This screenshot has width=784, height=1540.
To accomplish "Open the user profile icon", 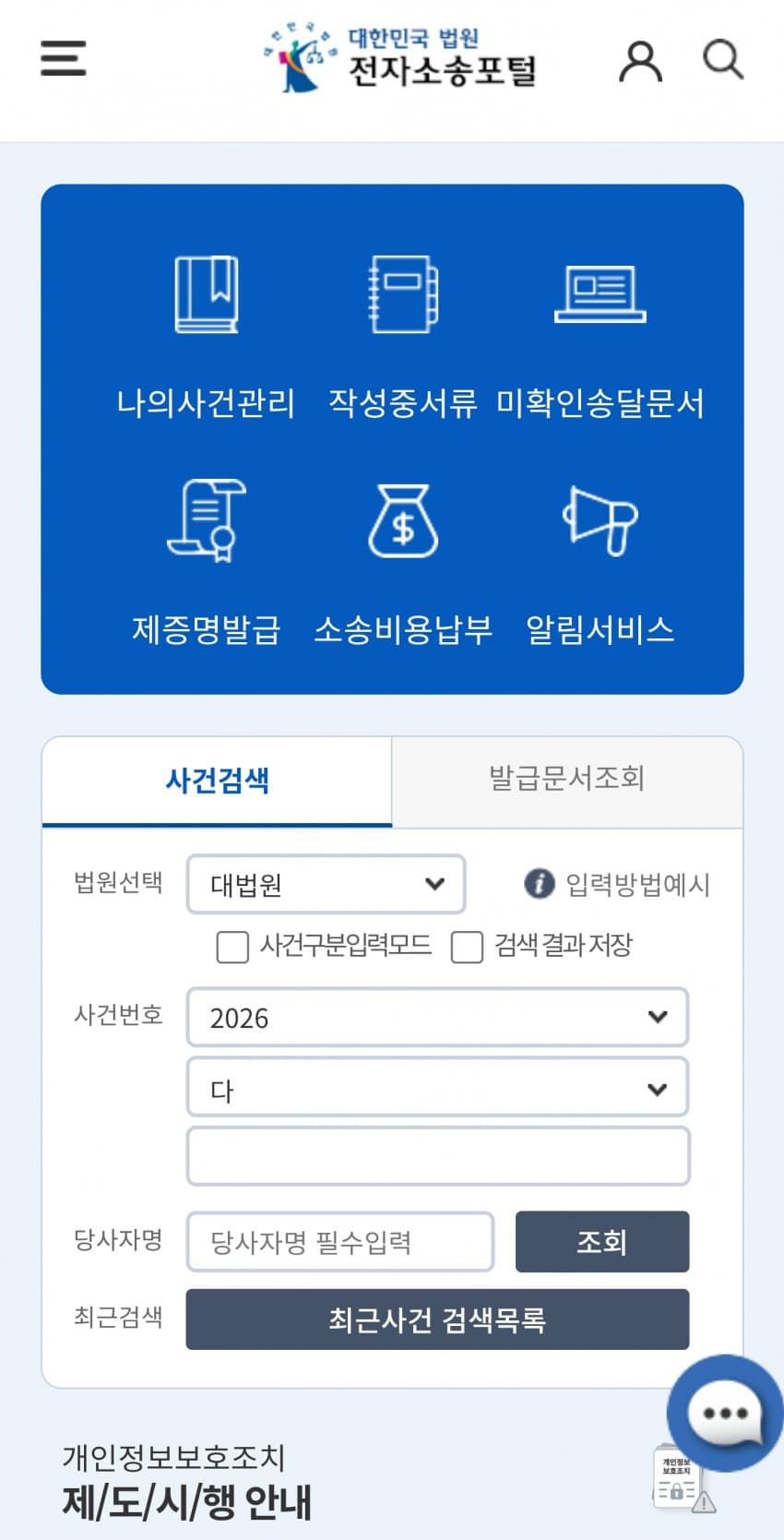I will pos(640,61).
